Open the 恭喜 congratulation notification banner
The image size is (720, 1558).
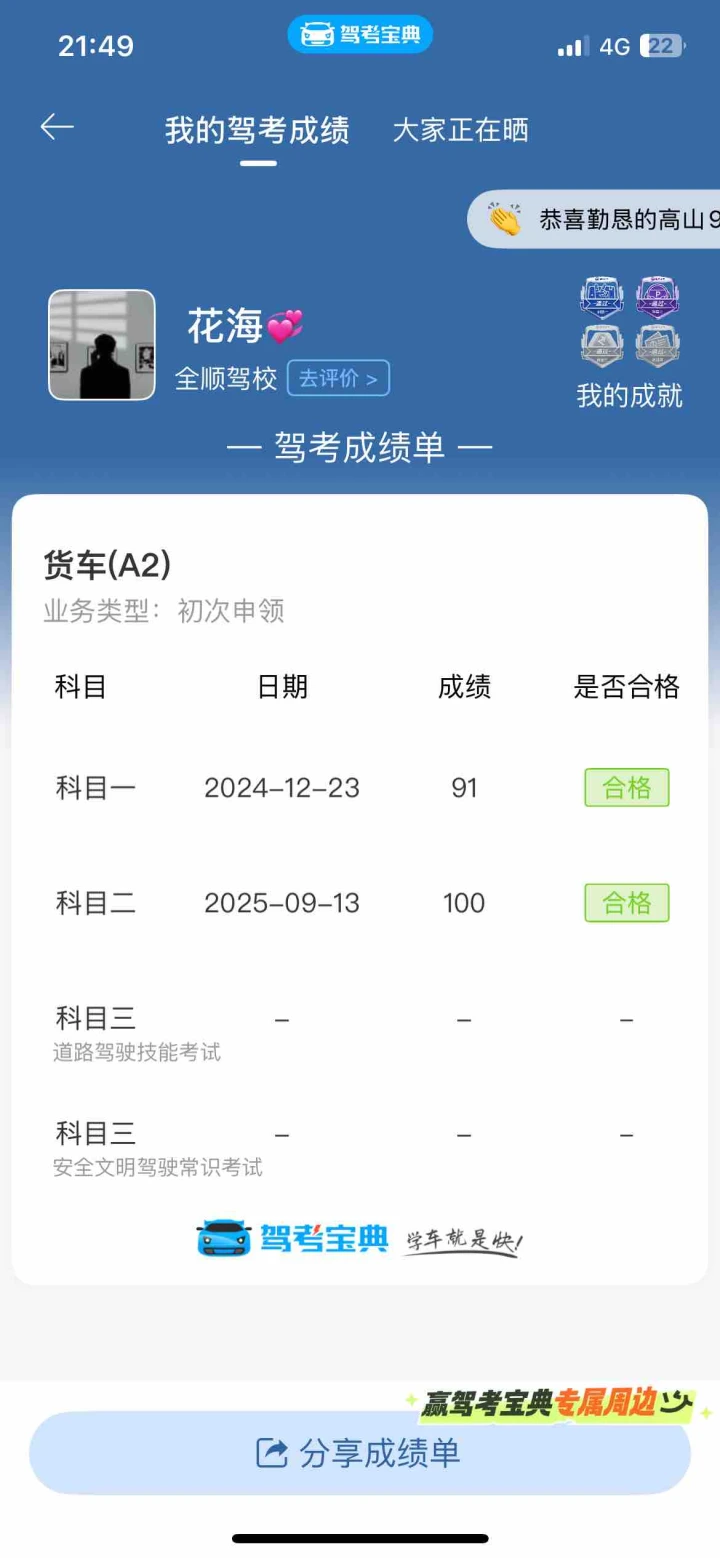coord(594,219)
